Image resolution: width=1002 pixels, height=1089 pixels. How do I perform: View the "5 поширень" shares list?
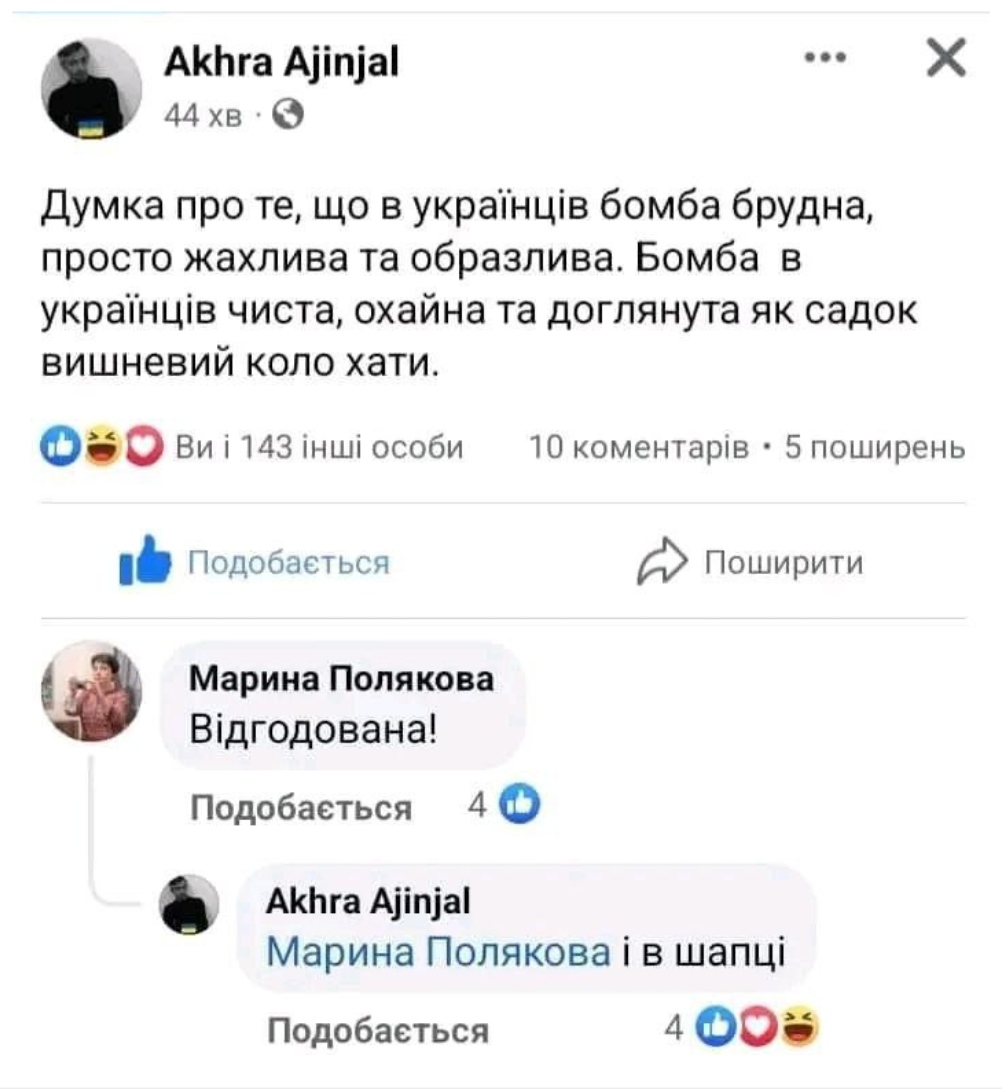click(x=875, y=446)
